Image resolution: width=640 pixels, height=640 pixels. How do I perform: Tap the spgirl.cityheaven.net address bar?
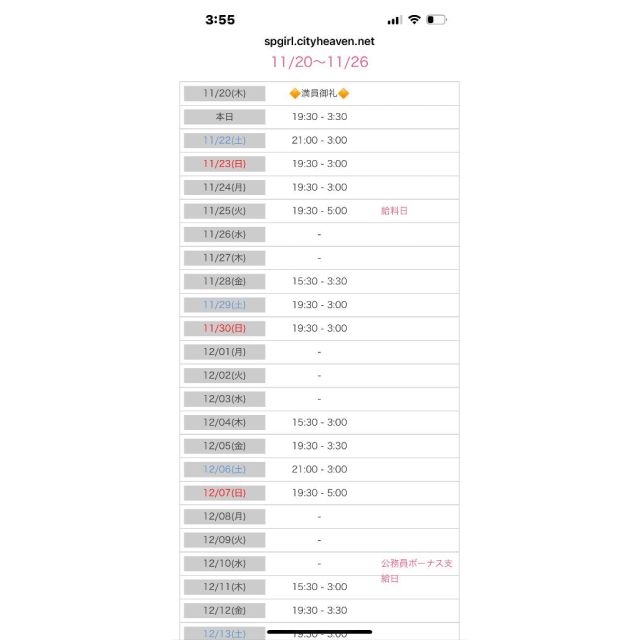(x=319, y=43)
